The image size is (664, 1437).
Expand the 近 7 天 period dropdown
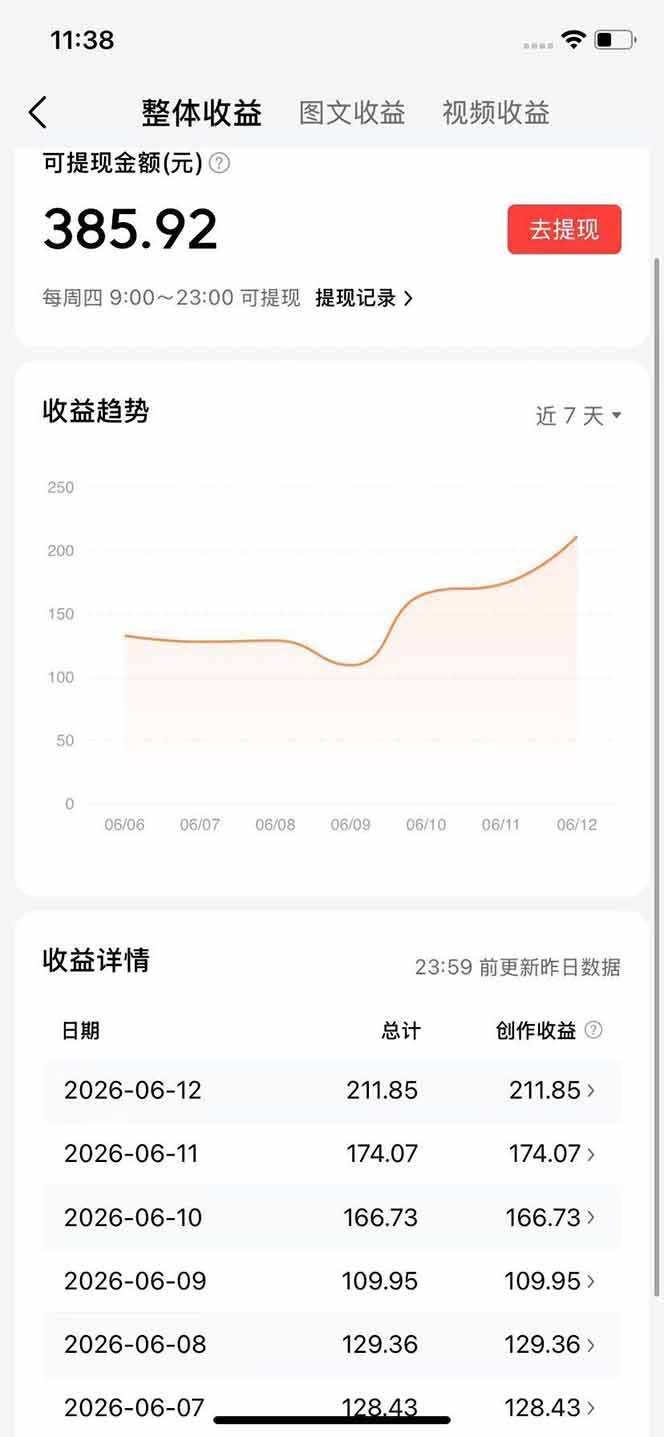click(x=578, y=416)
